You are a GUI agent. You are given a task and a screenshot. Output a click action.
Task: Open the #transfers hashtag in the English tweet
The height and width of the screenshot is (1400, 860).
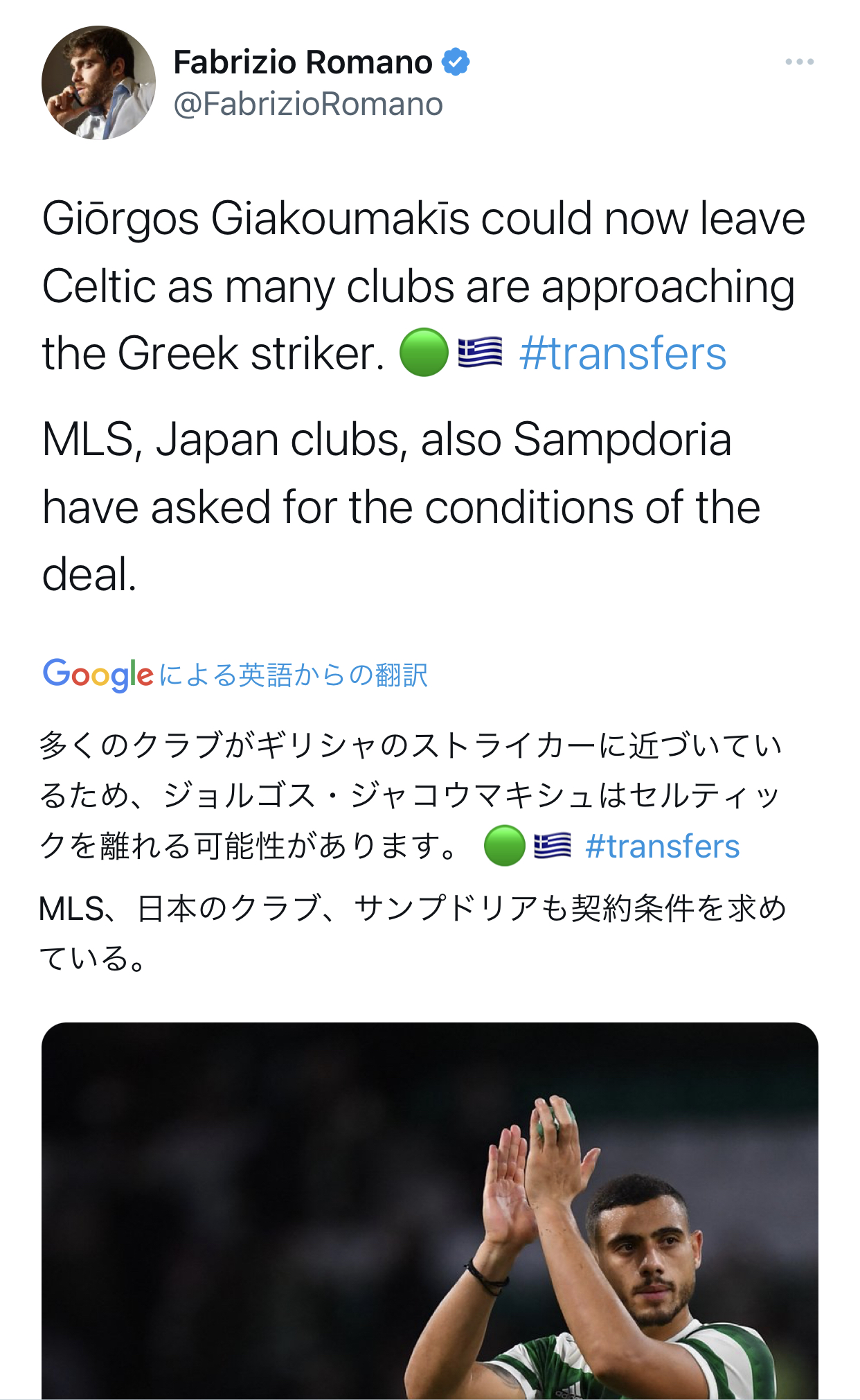(622, 354)
